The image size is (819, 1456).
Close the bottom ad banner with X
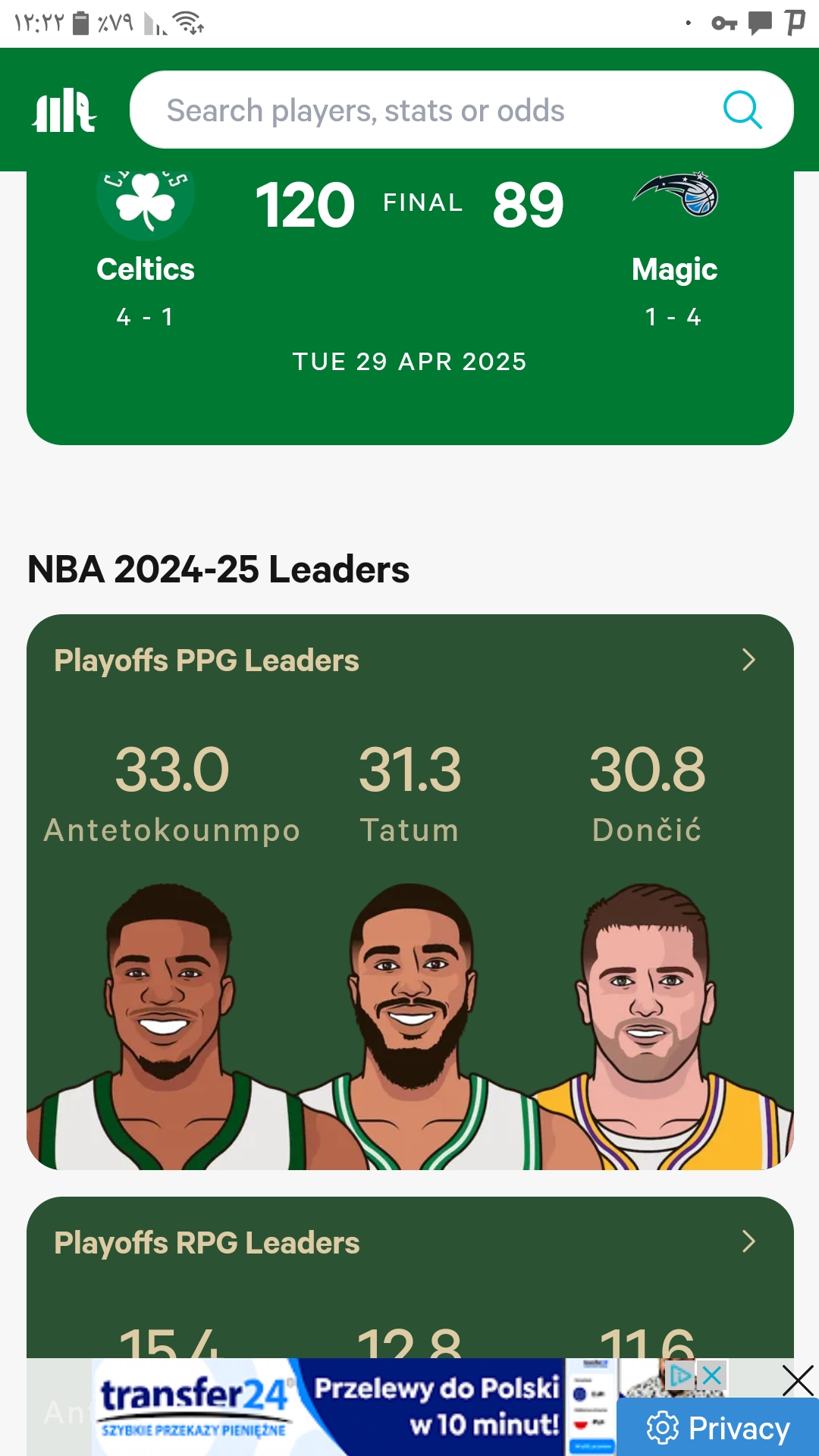pyautogui.click(x=798, y=1381)
